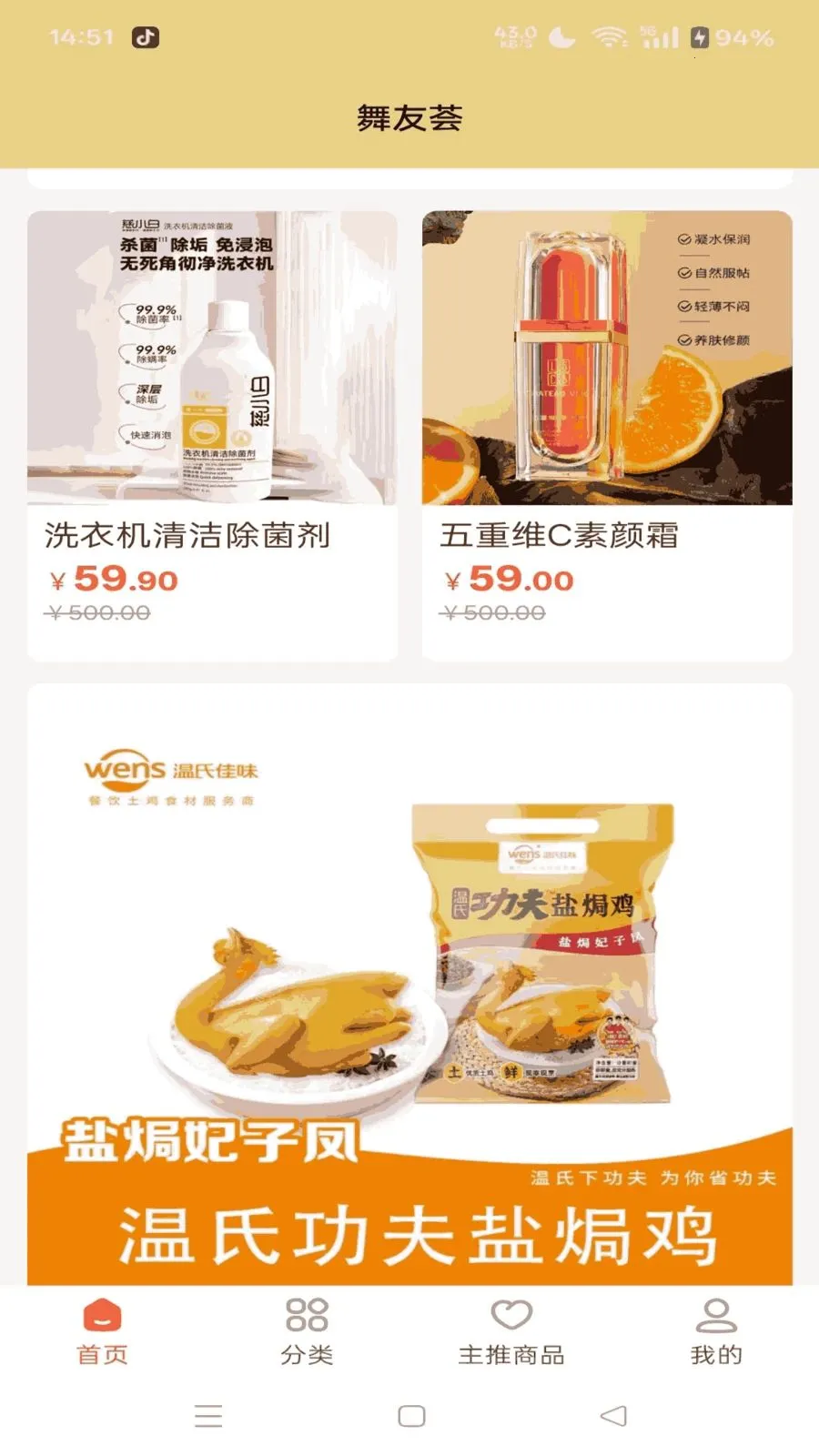View the 温氏功夫盐焗鸡 product card
The height and width of the screenshot is (1456, 819).
tap(409, 983)
